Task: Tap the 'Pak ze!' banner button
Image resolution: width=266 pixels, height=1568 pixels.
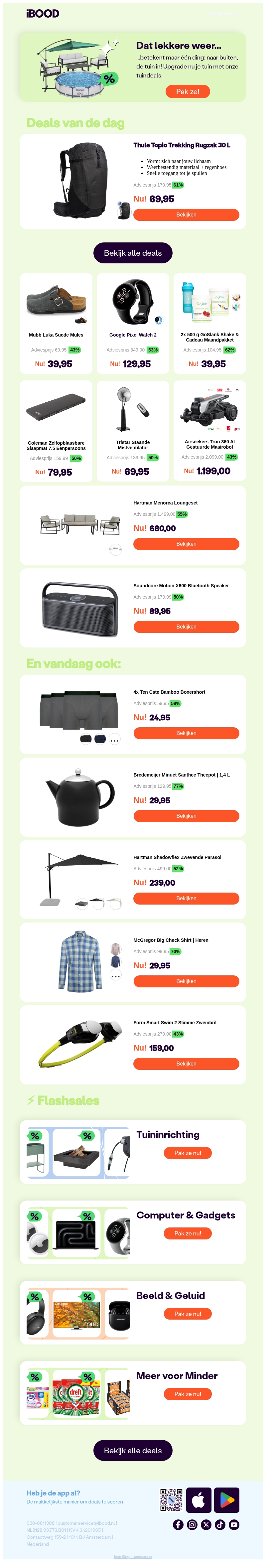Action: point(188,91)
